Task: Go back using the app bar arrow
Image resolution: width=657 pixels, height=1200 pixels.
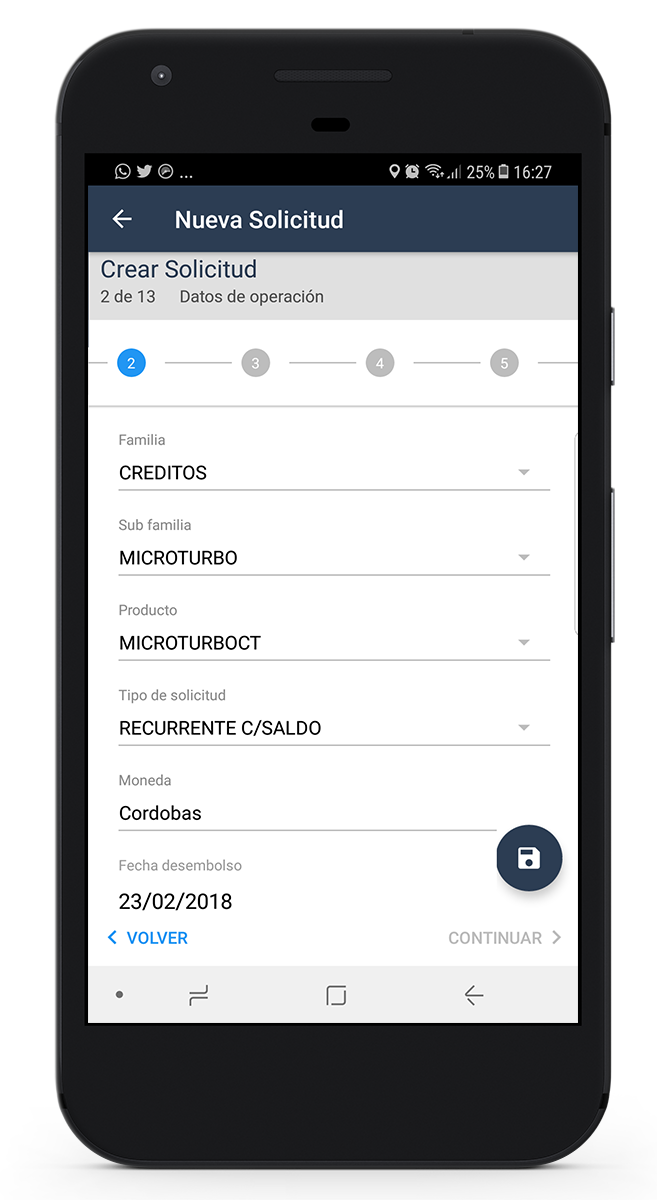Action: coord(122,219)
